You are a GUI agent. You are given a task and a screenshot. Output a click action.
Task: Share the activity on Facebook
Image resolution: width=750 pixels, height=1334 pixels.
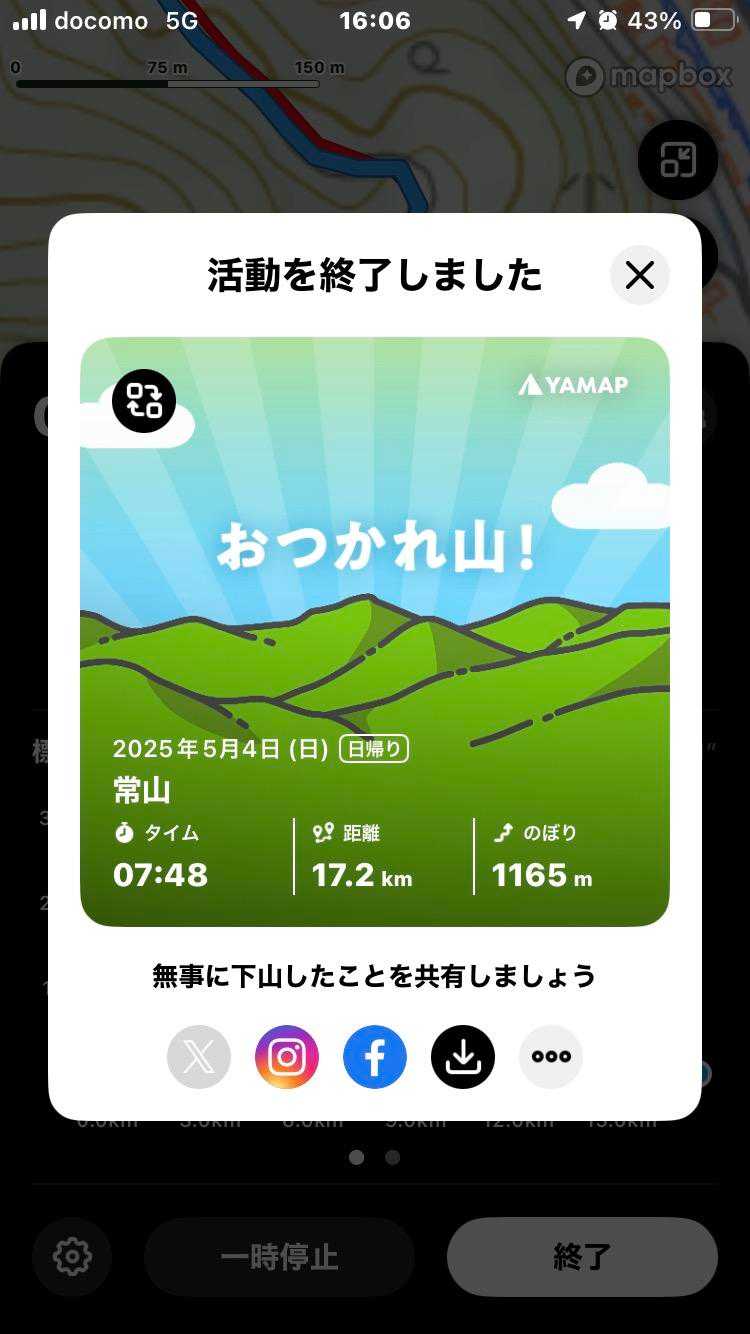click(x=375, y=1057)
